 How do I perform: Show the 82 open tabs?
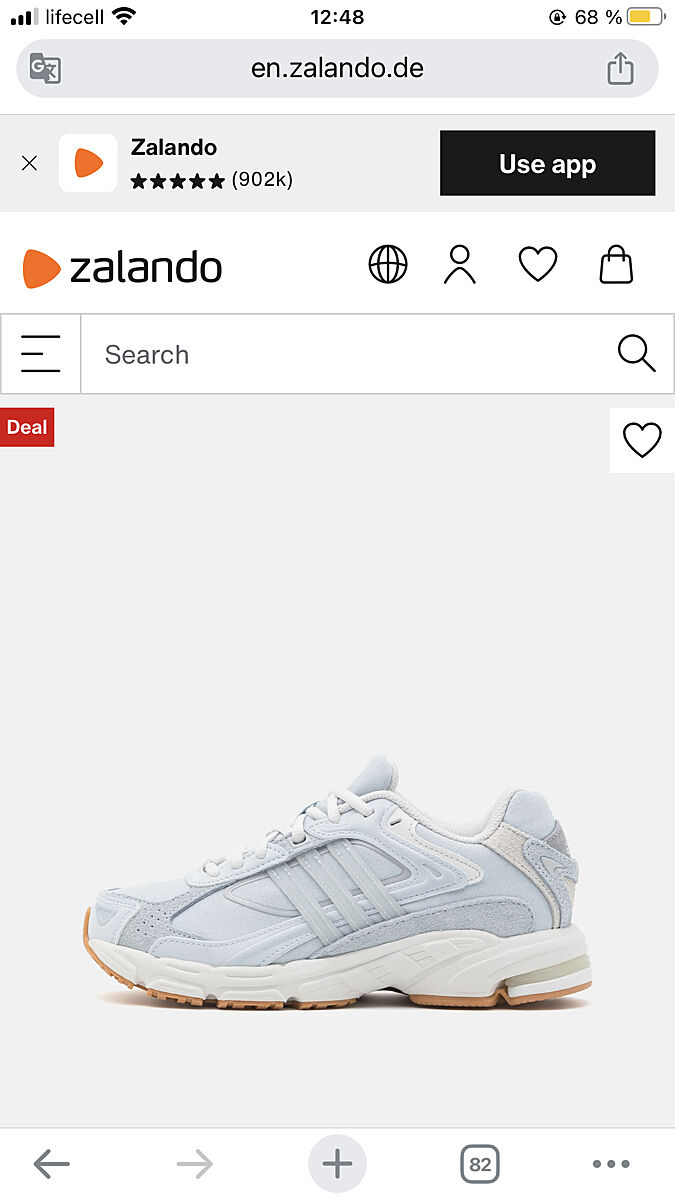(480, 1163)
